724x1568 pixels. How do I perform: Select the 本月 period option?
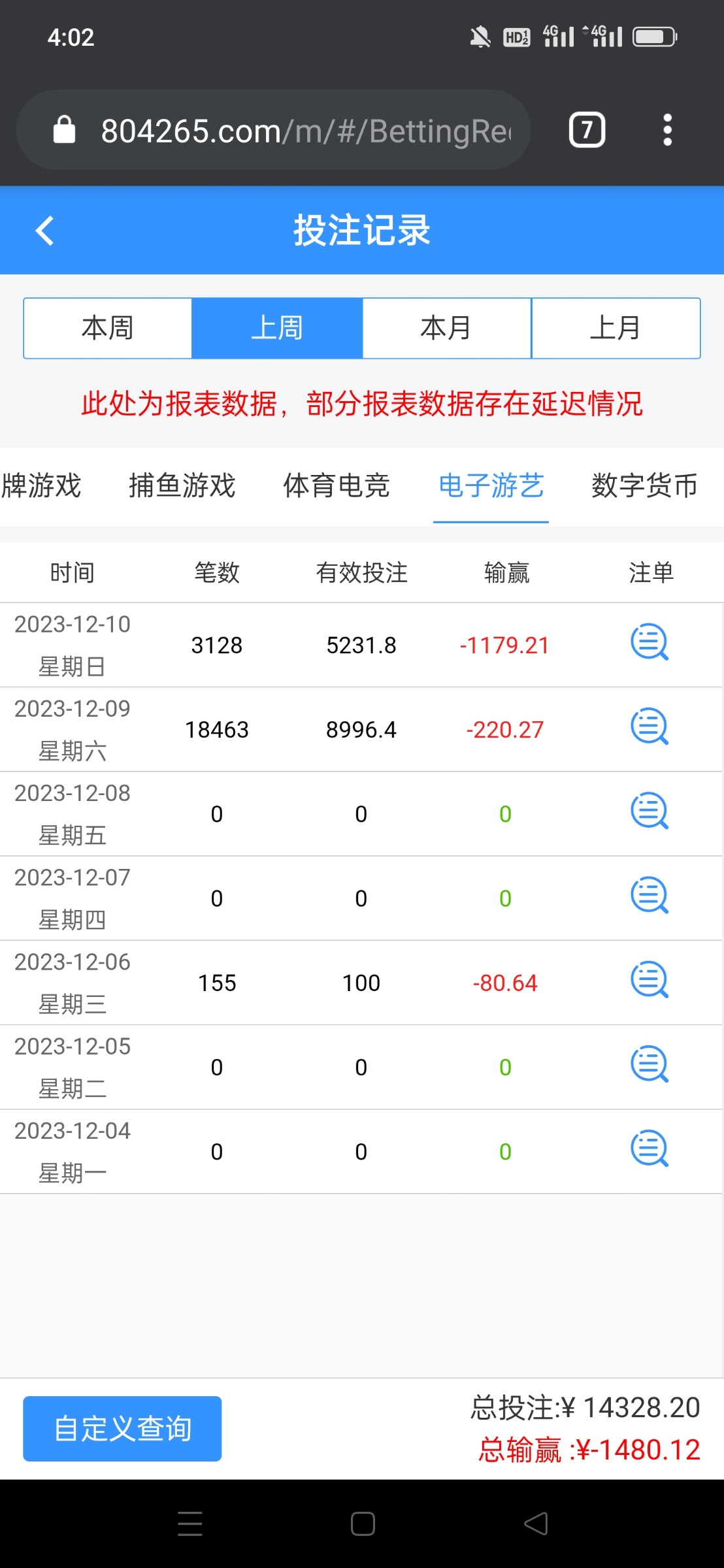(x=445, y=328)
